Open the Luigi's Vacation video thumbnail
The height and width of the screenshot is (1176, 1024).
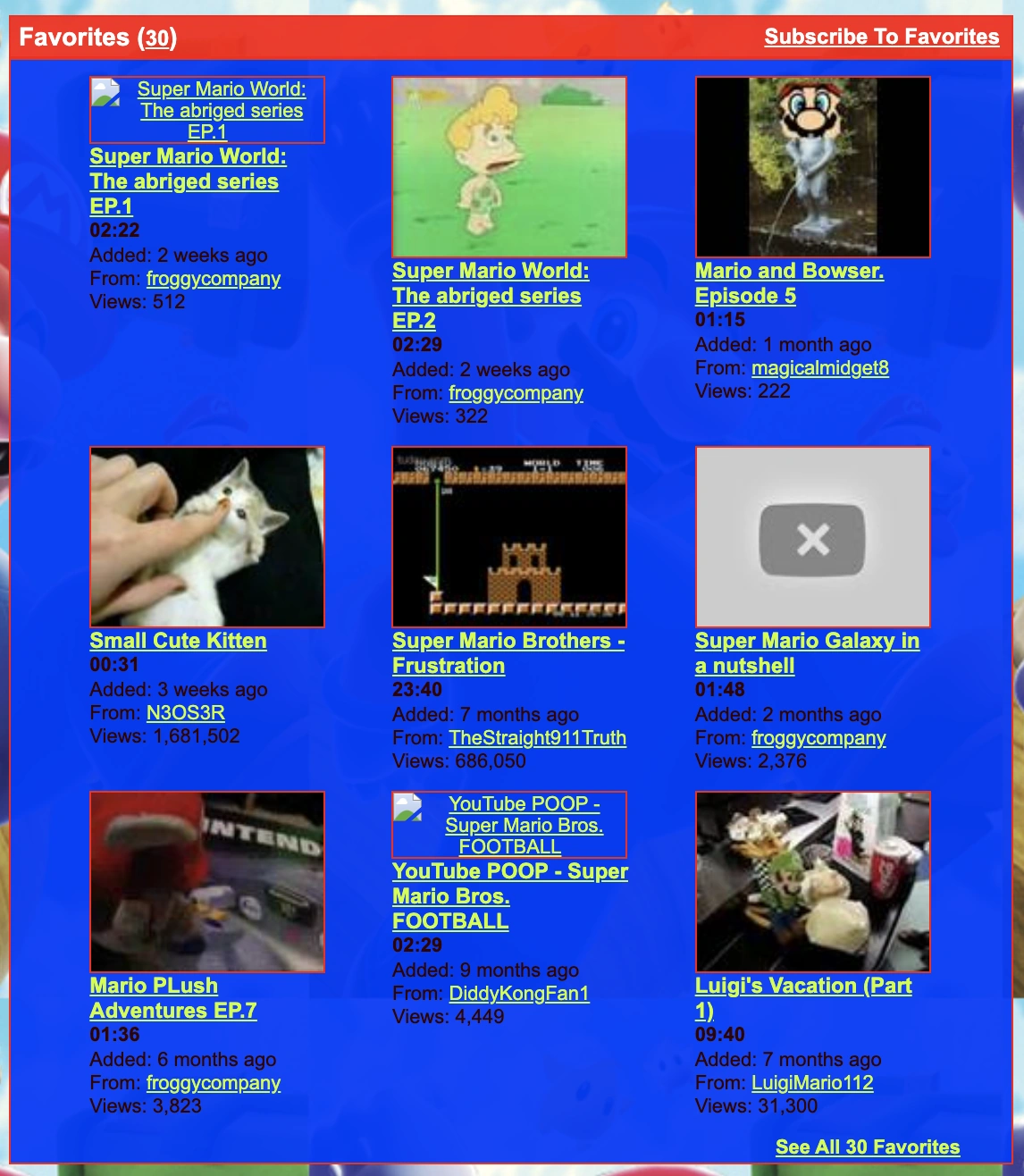[813, 882]
